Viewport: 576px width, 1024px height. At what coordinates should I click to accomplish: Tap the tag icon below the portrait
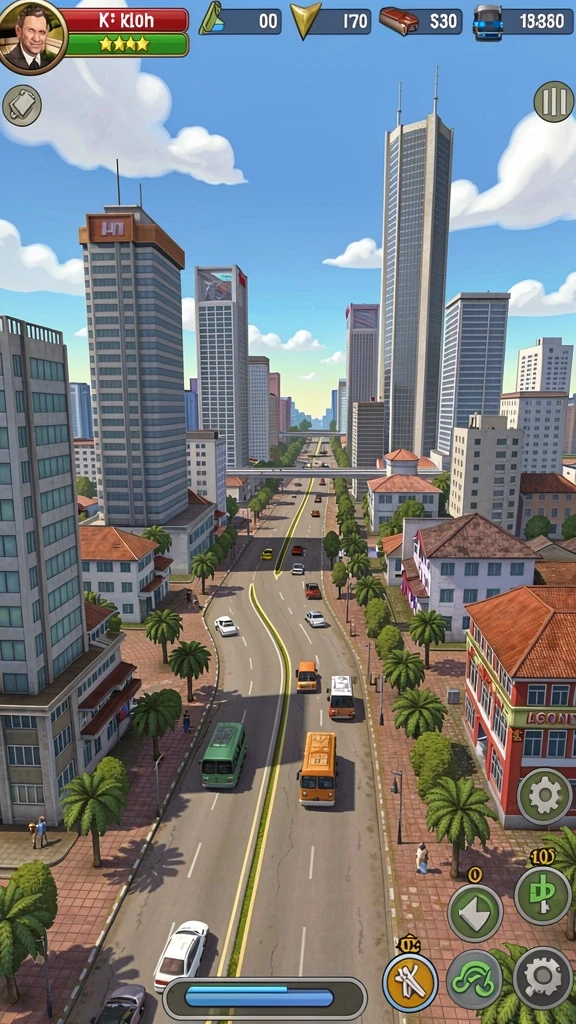pos(22,106)
